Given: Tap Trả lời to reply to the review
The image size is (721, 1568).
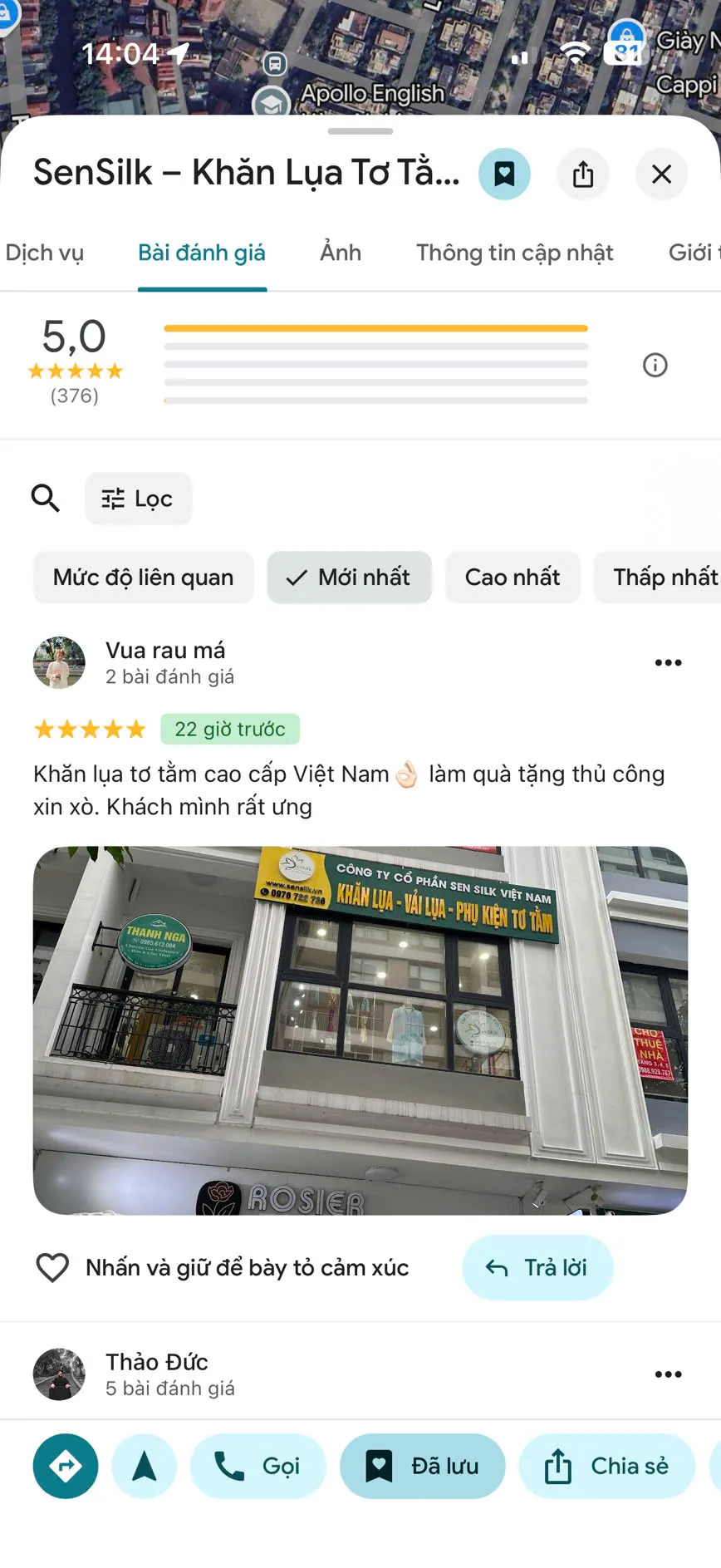Looking at the screenshot, I should tap(537, 1268).
